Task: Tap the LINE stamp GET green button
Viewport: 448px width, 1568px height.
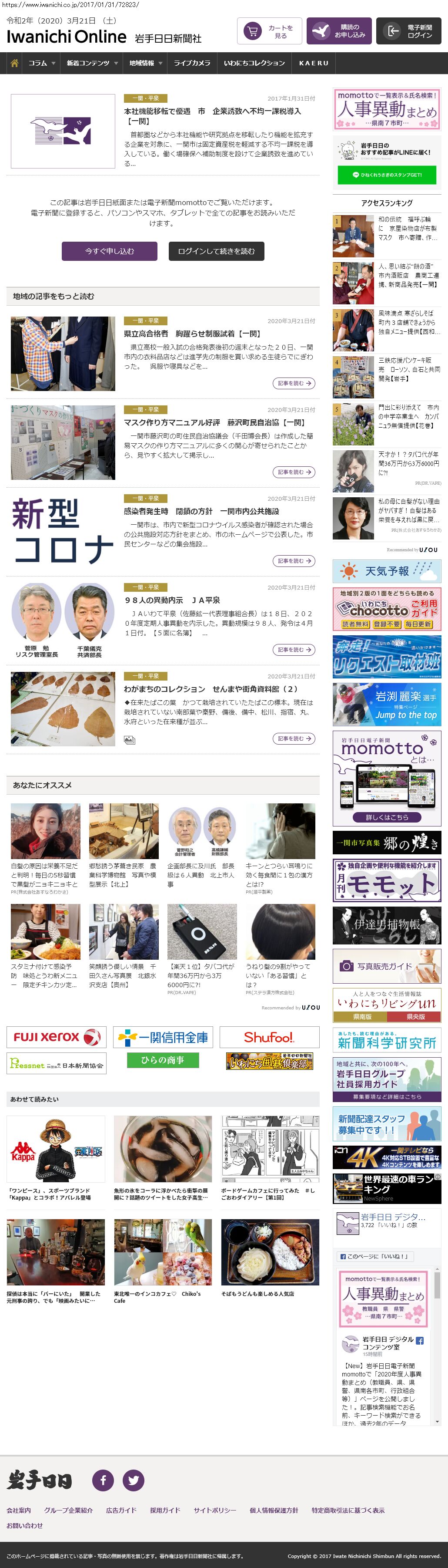Action: (387, 175)
